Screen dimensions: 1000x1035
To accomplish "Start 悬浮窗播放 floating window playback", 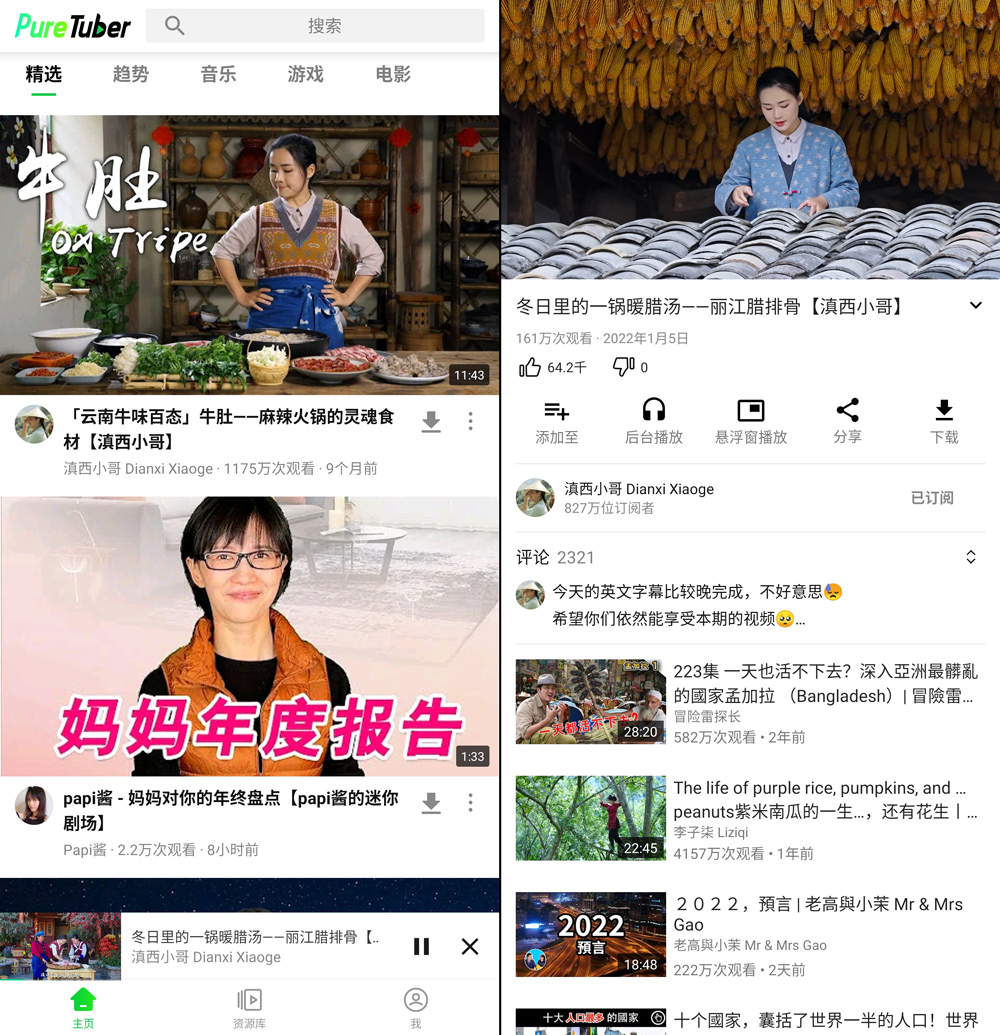I will pos(750,421).
